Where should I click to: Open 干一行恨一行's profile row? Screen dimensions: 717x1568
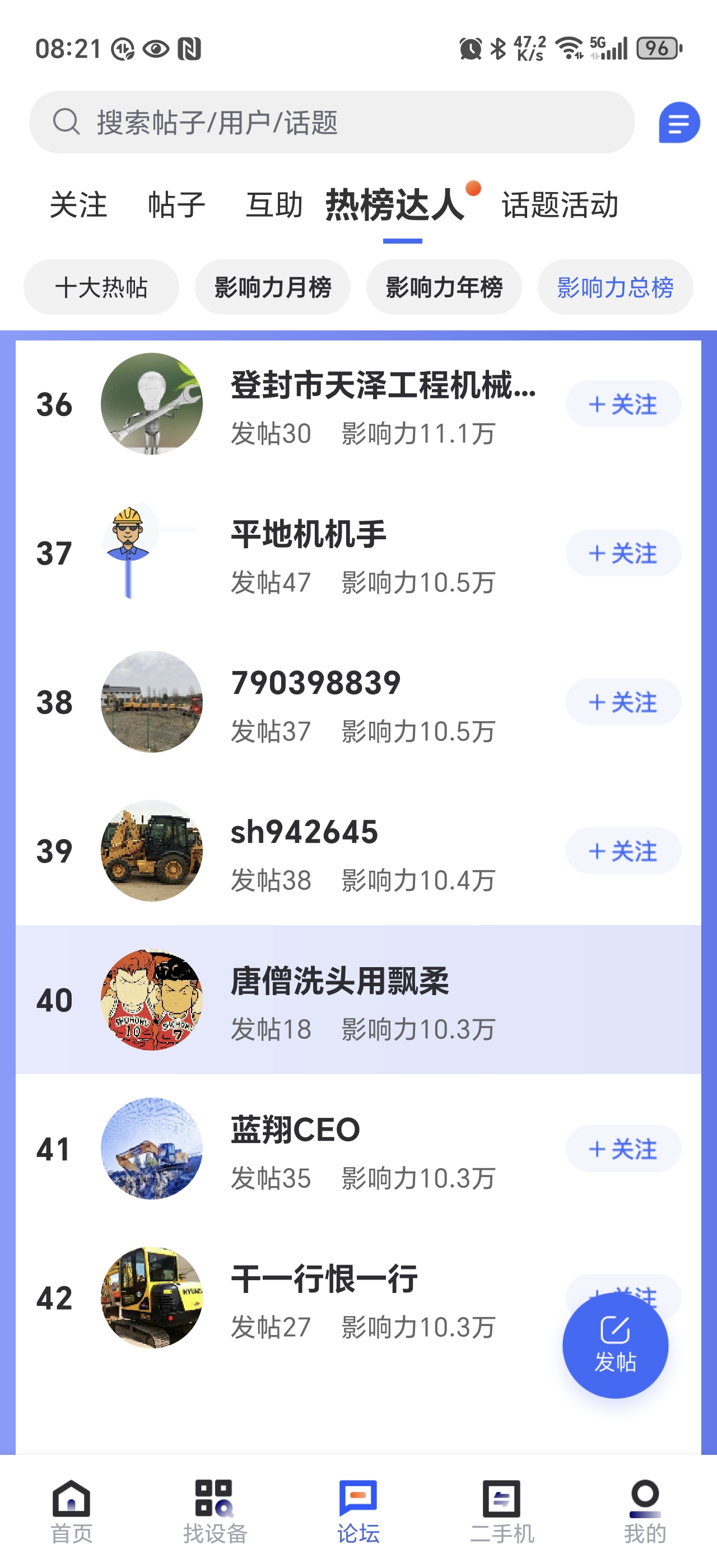click(324, 1298)
